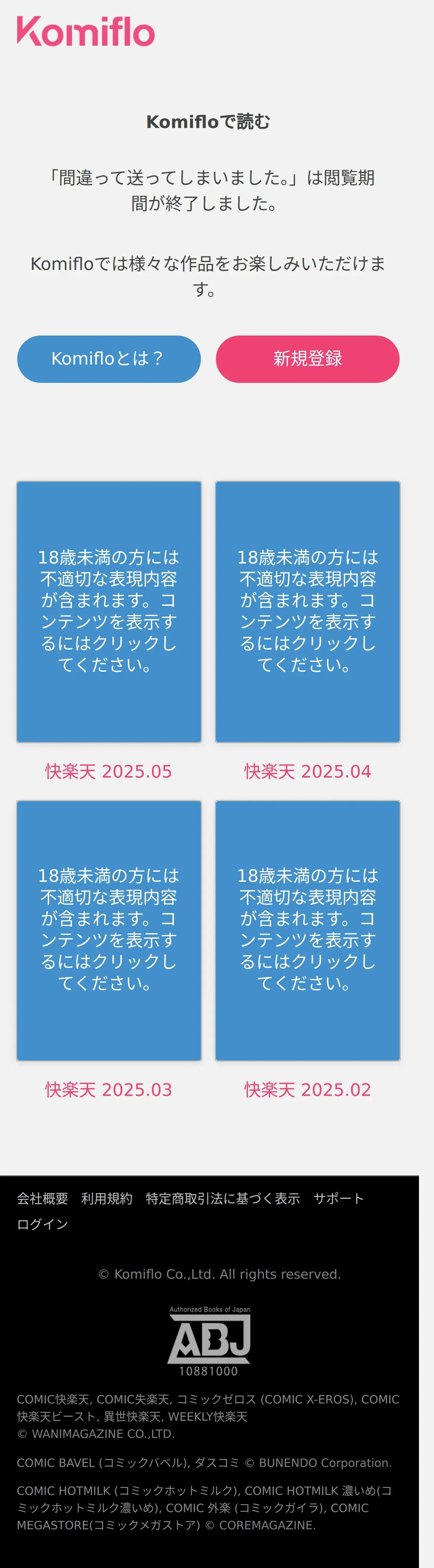Reveal the 快楽天 2025.03 cover
Image resolution: width=434 pixels, height=1568 pixels.
(x=109, y=930)
